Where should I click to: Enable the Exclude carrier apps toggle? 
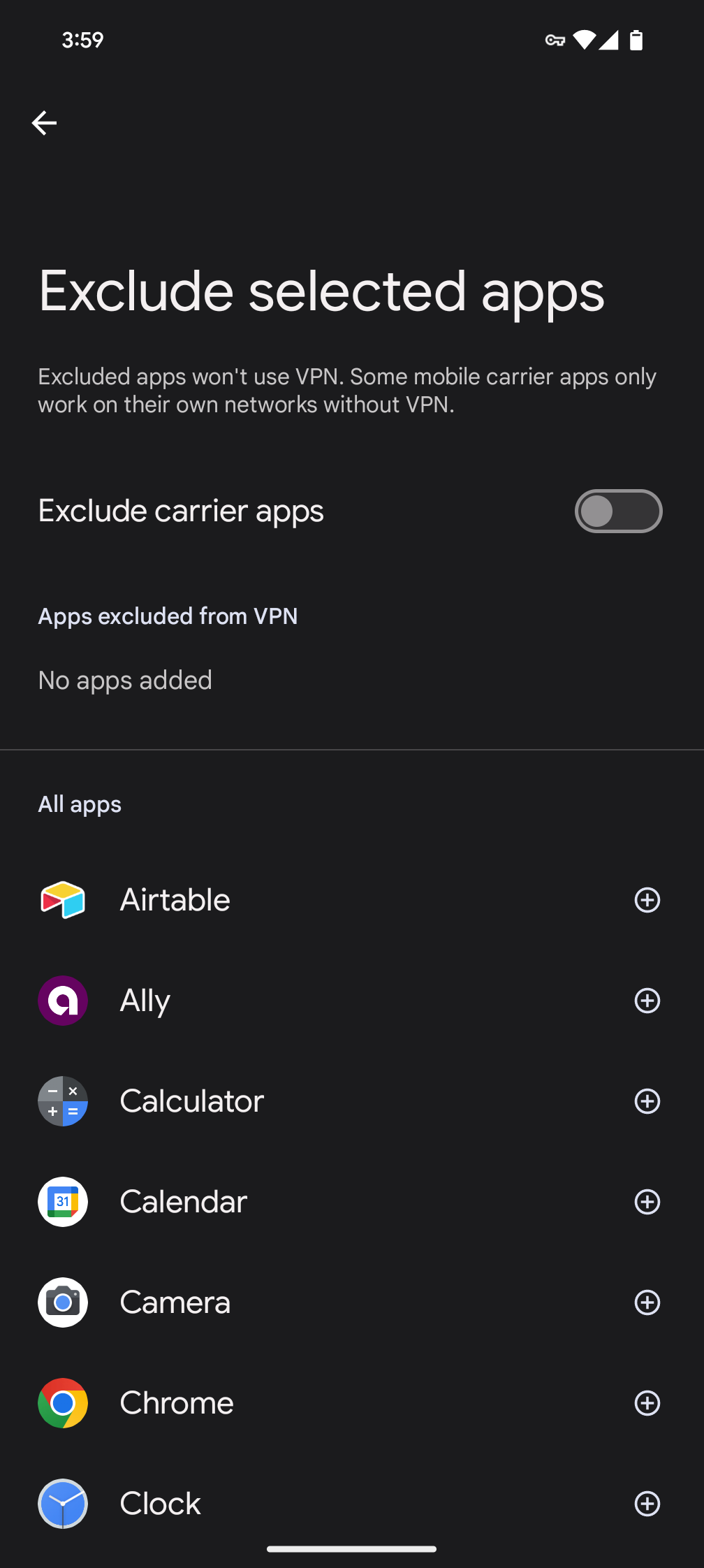coord(617,511)
